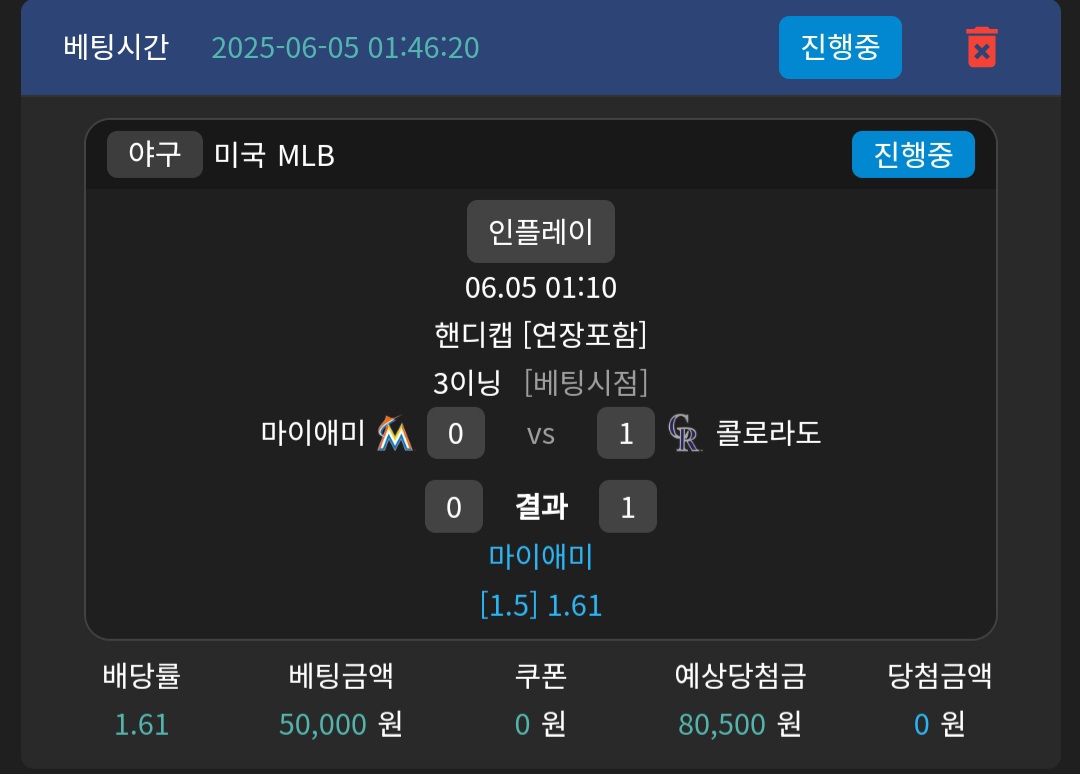Viewport: 1080px width, 774px height.
Task: Tap the 진행중 status button in header
Action: pyautogui.click(x=840, y=47)
